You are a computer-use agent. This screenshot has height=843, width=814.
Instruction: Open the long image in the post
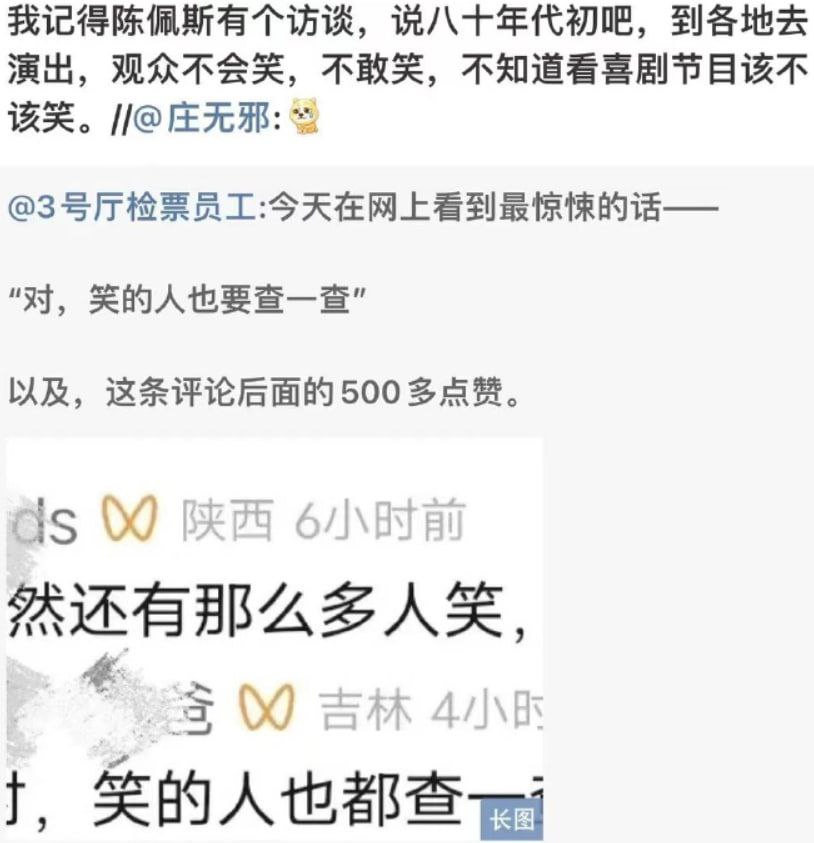point(274,638)
